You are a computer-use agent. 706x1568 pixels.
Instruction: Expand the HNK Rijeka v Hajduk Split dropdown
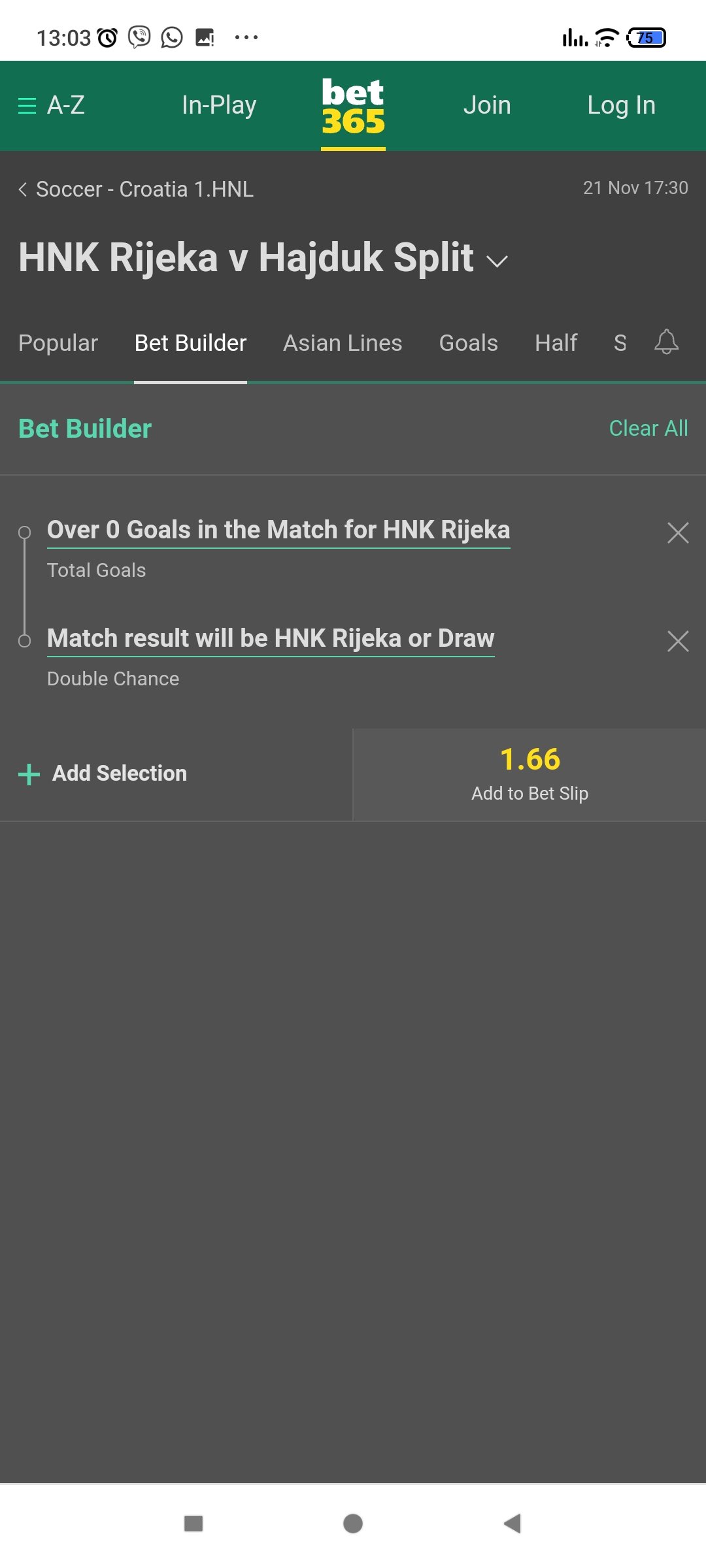[x=497, y=261]
